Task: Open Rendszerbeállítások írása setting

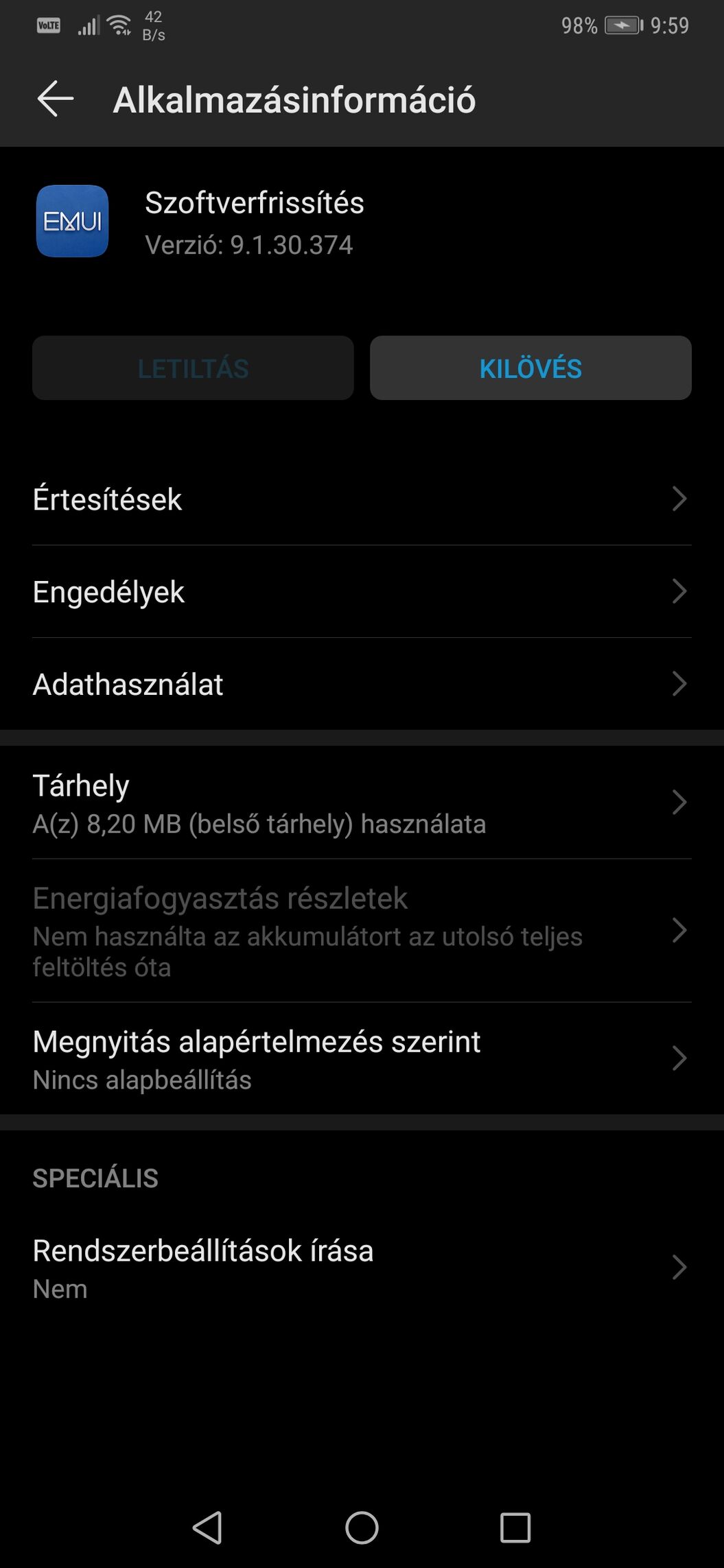Action: [362, 1268]
